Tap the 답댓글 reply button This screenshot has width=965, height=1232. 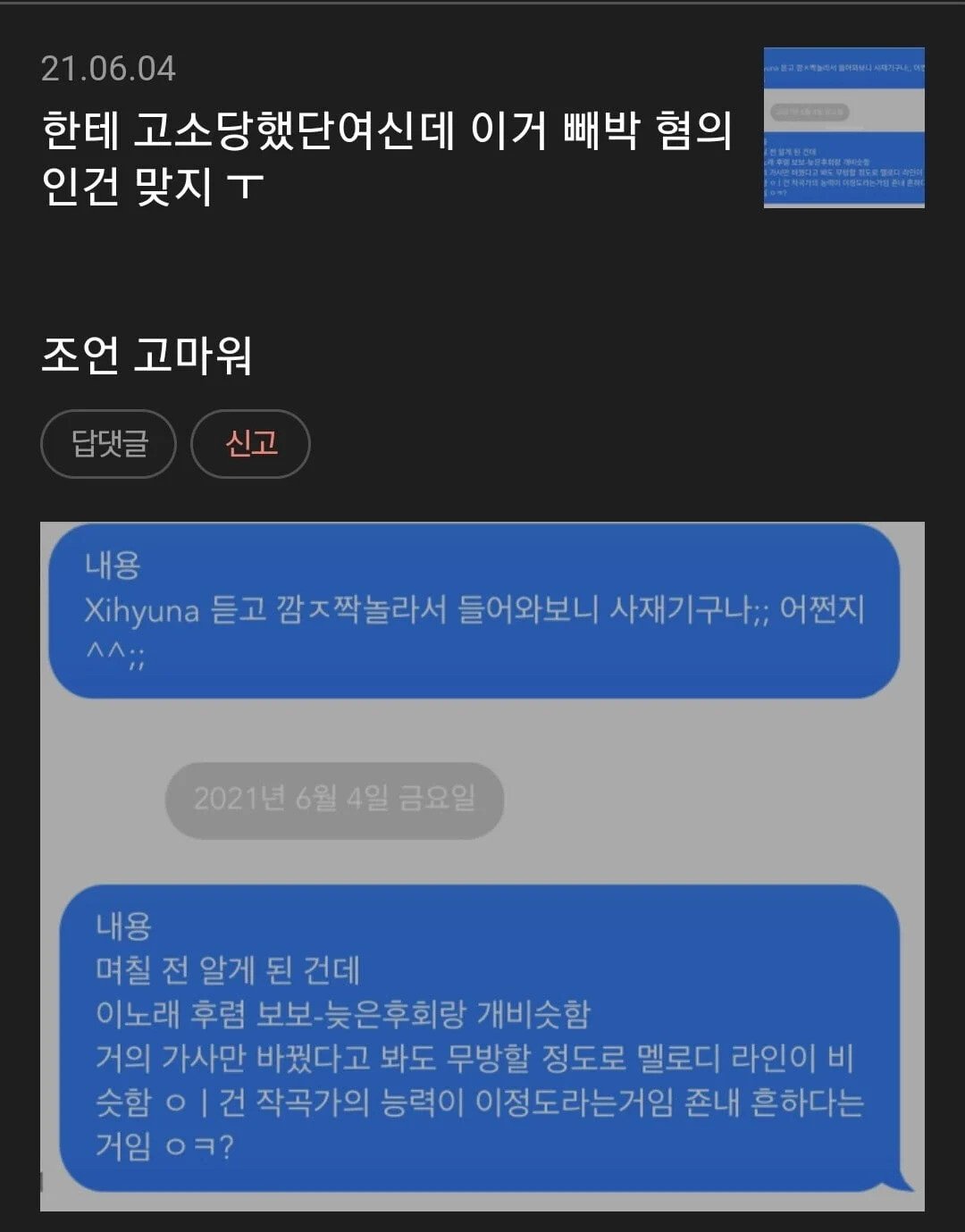(x=109, y=444)
